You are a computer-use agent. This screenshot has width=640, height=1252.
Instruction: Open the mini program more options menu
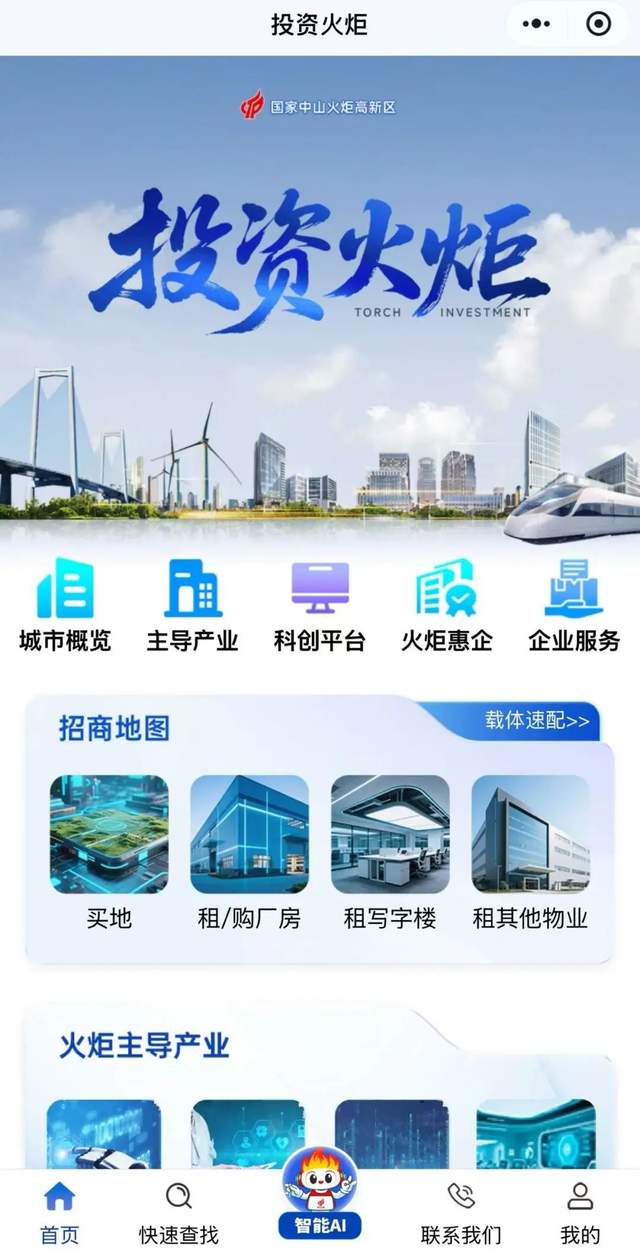[x=538, y=24]
